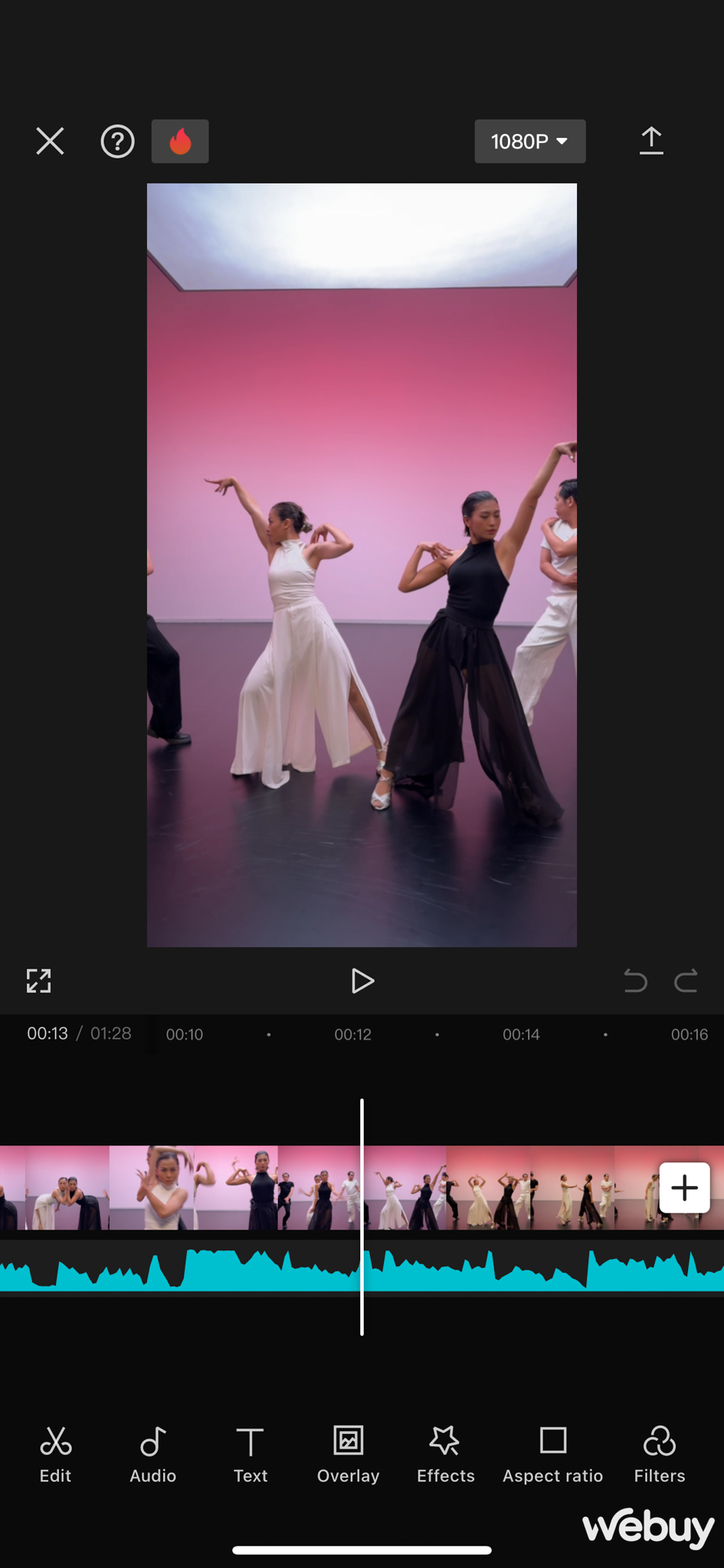
Task: Export the video with upload arrow
Action: 651,141
